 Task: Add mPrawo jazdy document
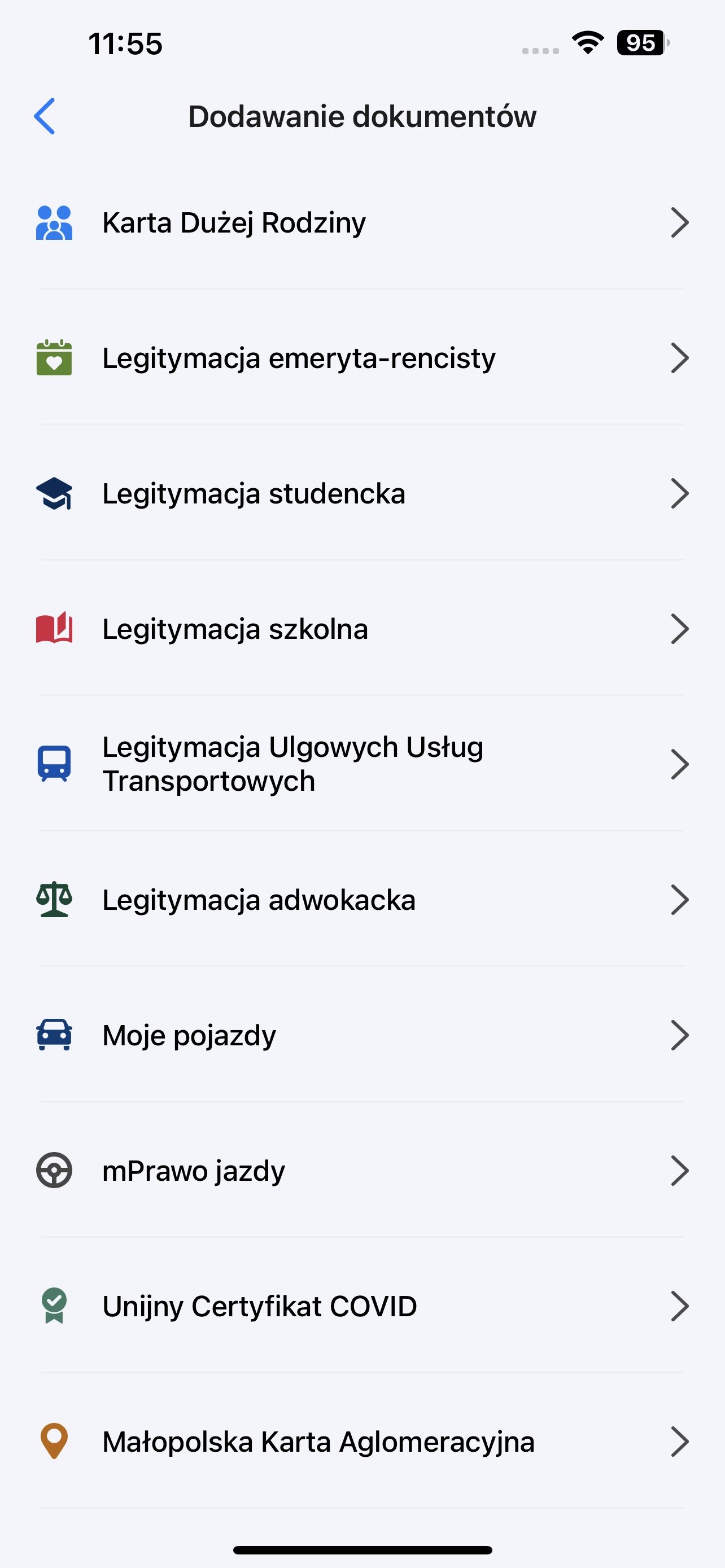pyautogui.click(x=362, y=1170)
